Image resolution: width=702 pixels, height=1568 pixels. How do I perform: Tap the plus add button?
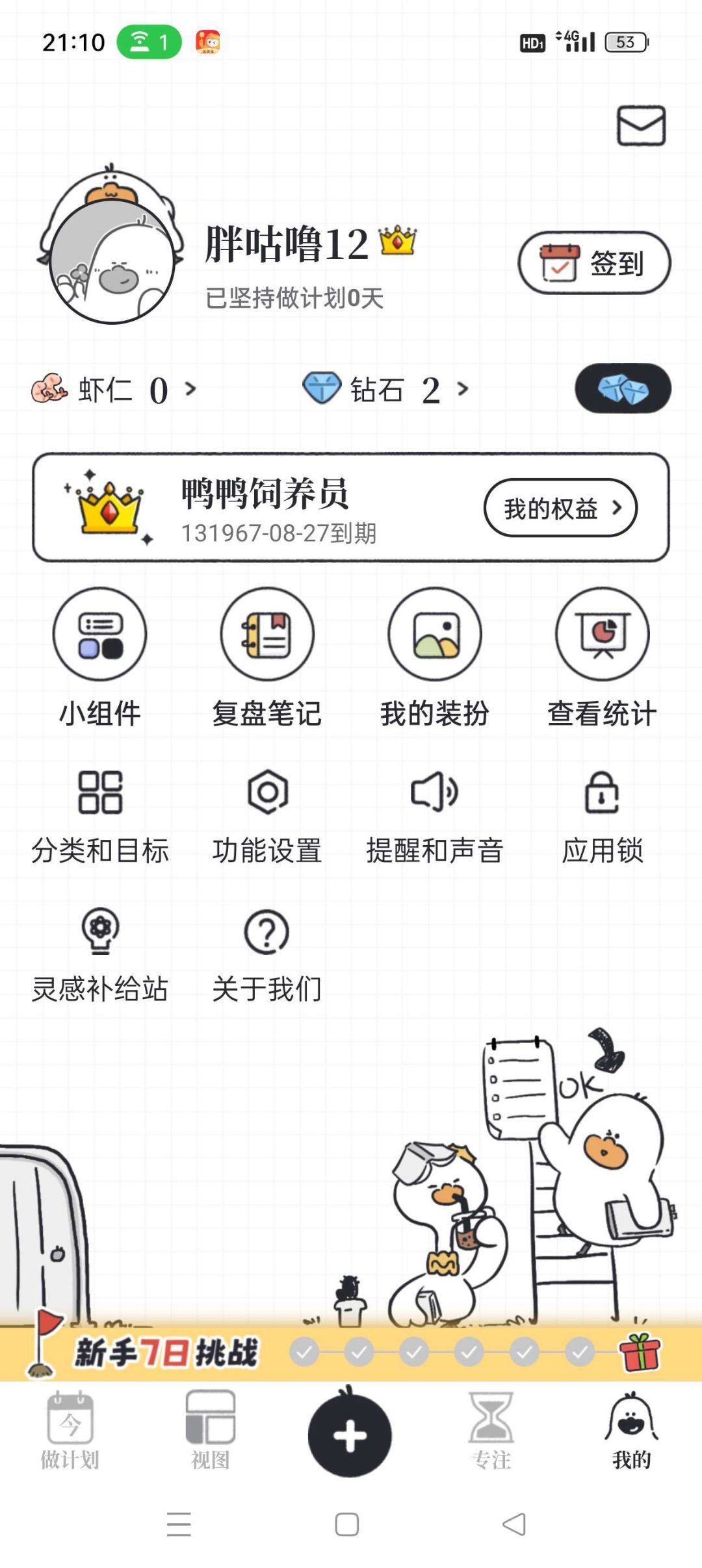(350, 1435)
